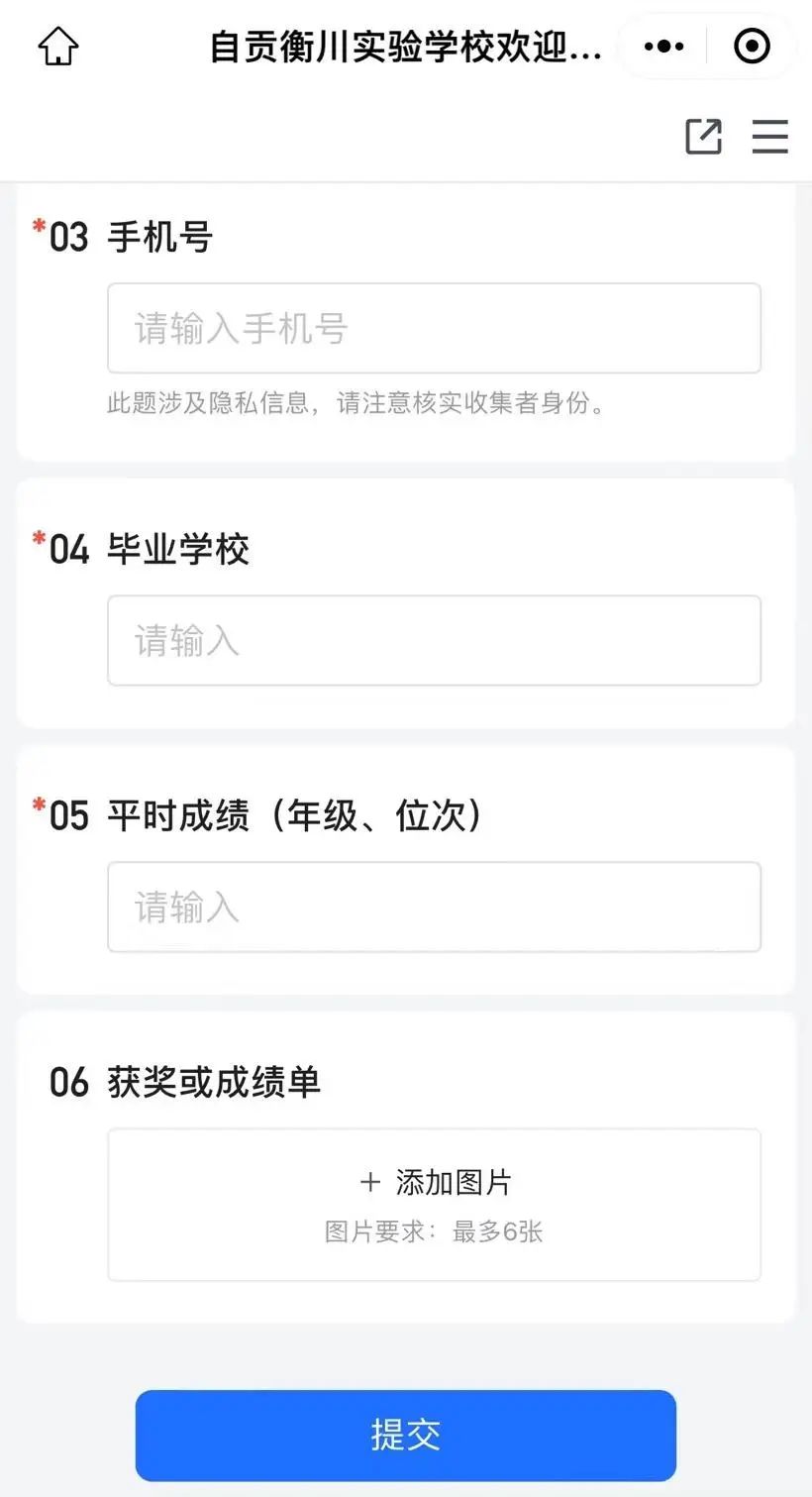The image size is (812, 1497).
Task: Close the mini program via circle icon
Action: (x=752, y=46)
